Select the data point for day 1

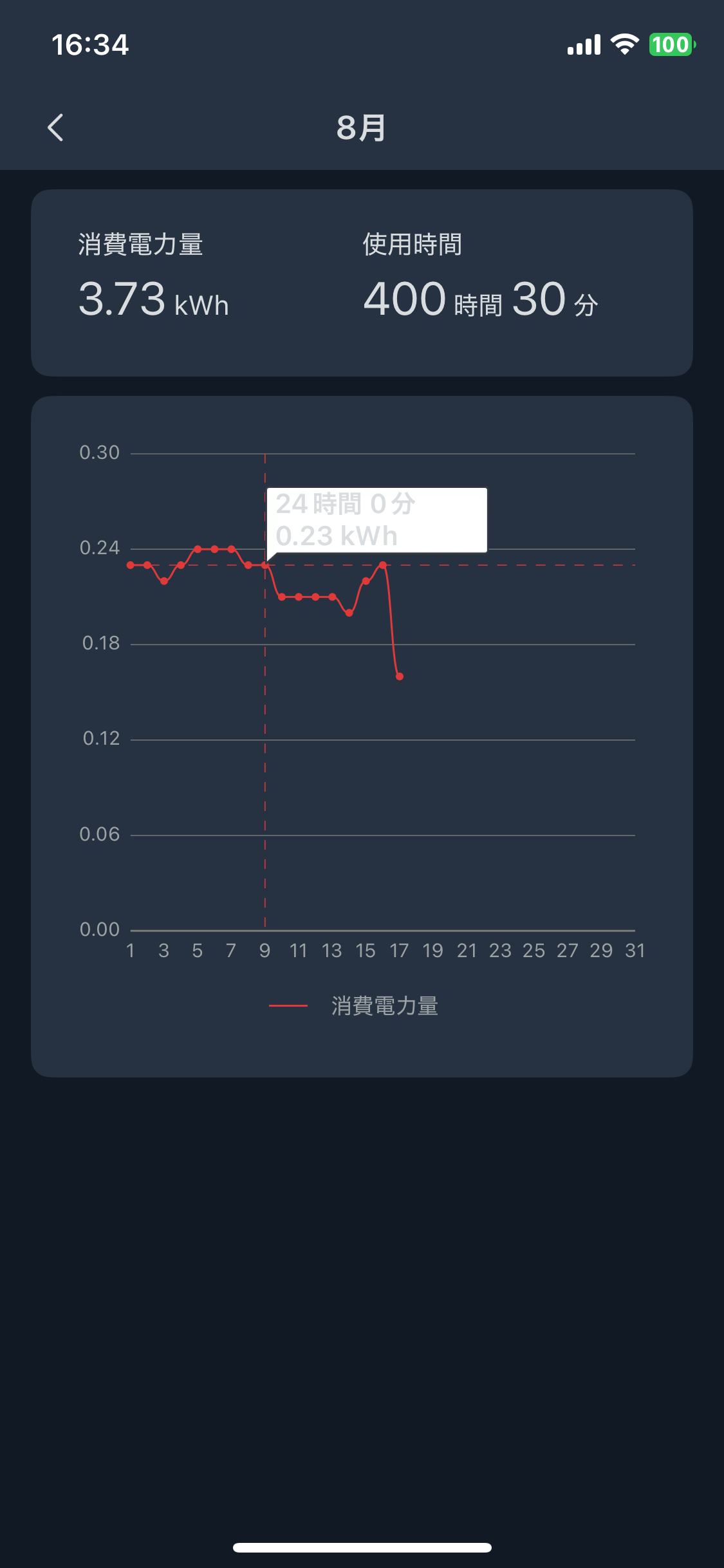point(131,565)
